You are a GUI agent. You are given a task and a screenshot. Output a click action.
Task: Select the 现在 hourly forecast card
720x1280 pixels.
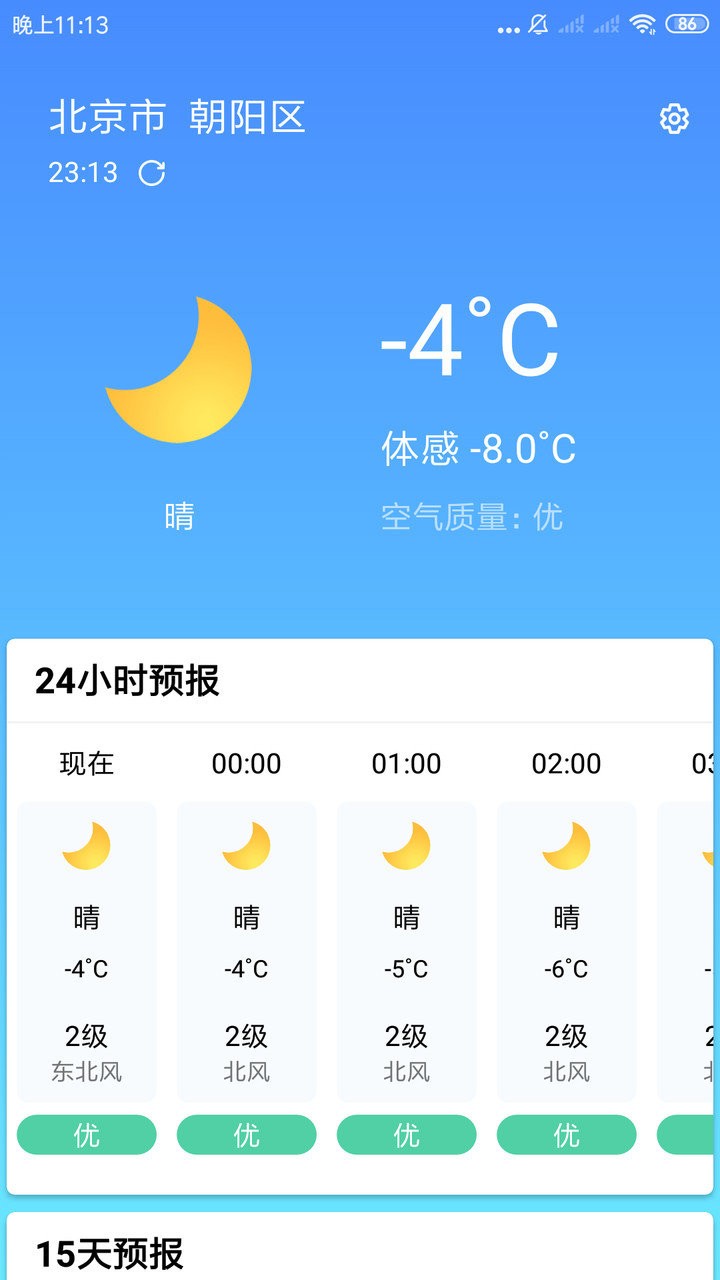(86, 948)
